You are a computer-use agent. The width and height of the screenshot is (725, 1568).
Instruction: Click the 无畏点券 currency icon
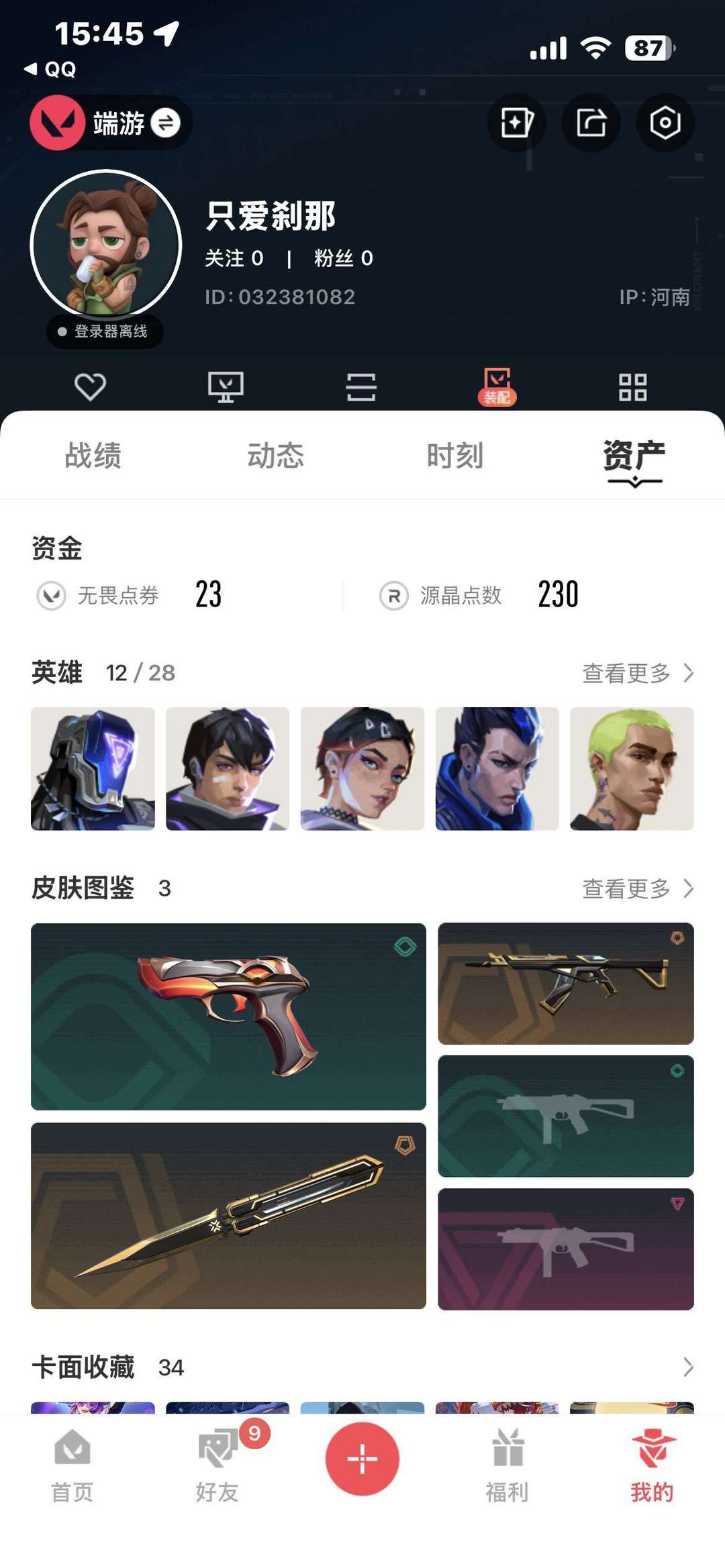point(52,596)
